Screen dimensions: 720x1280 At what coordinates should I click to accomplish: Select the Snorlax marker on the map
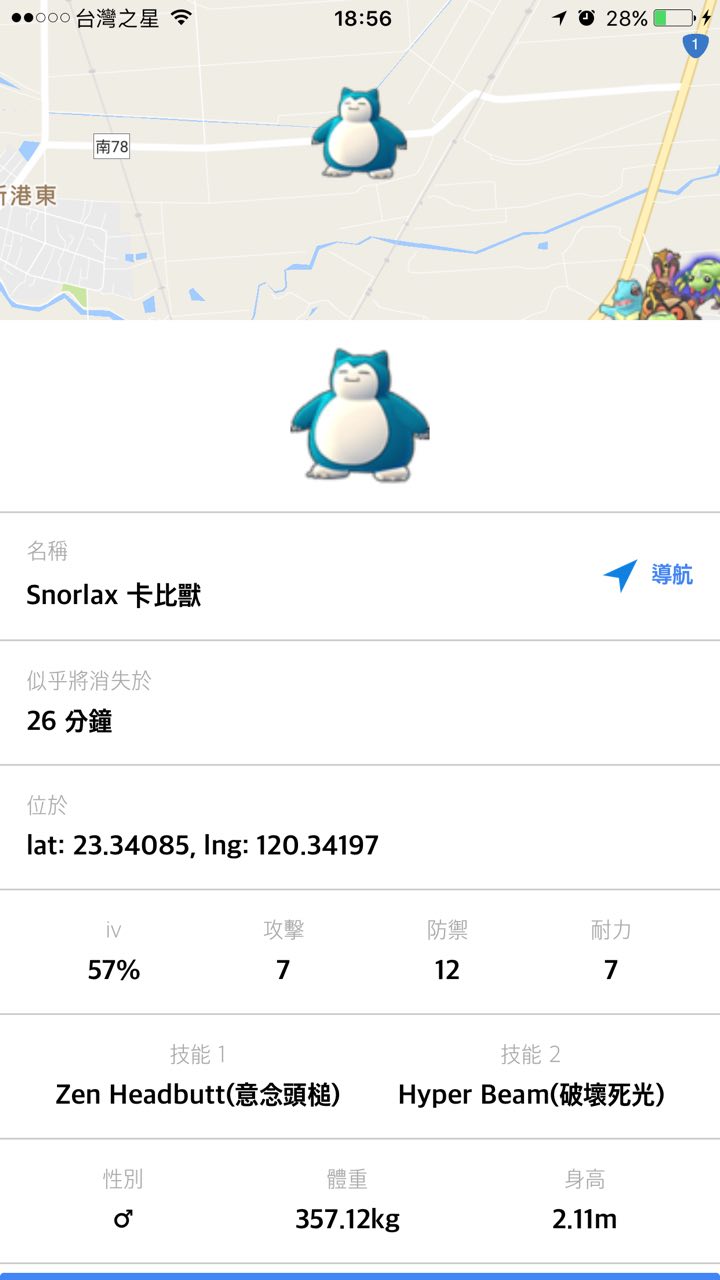click(358, 133)
